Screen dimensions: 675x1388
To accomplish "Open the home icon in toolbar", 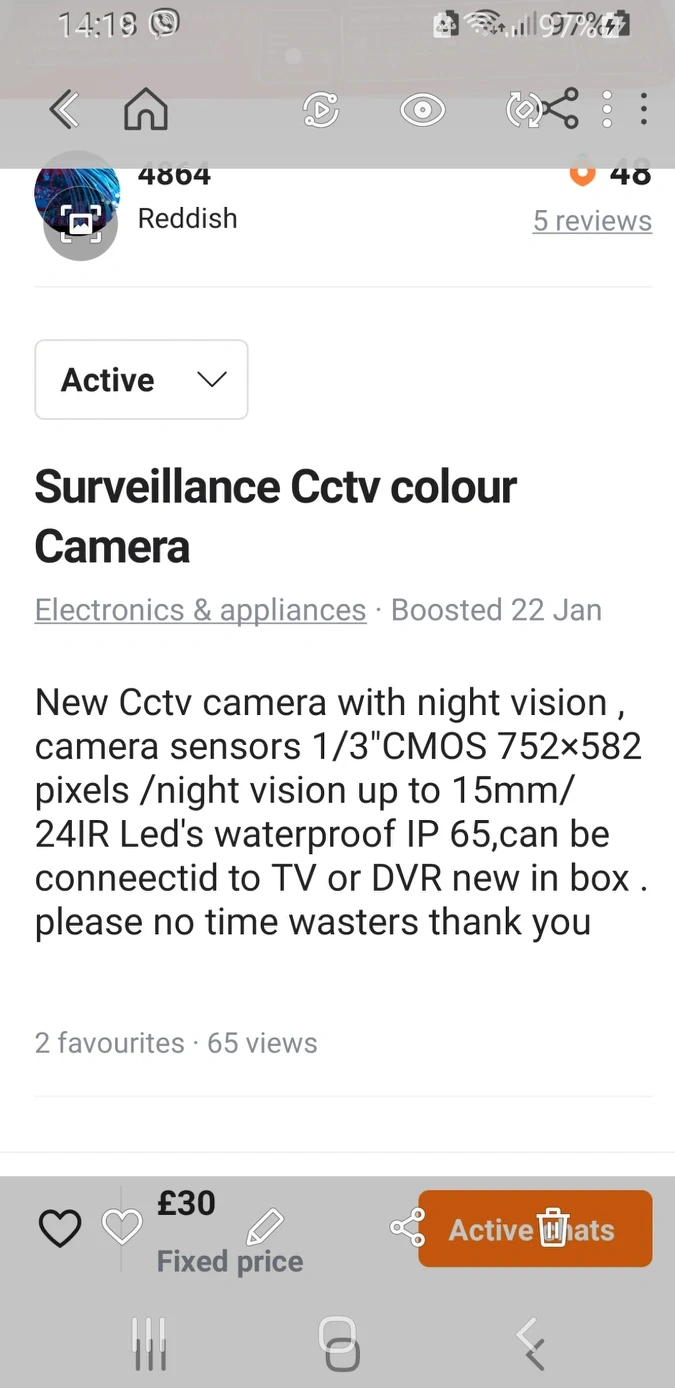I will tap(145, 109).
